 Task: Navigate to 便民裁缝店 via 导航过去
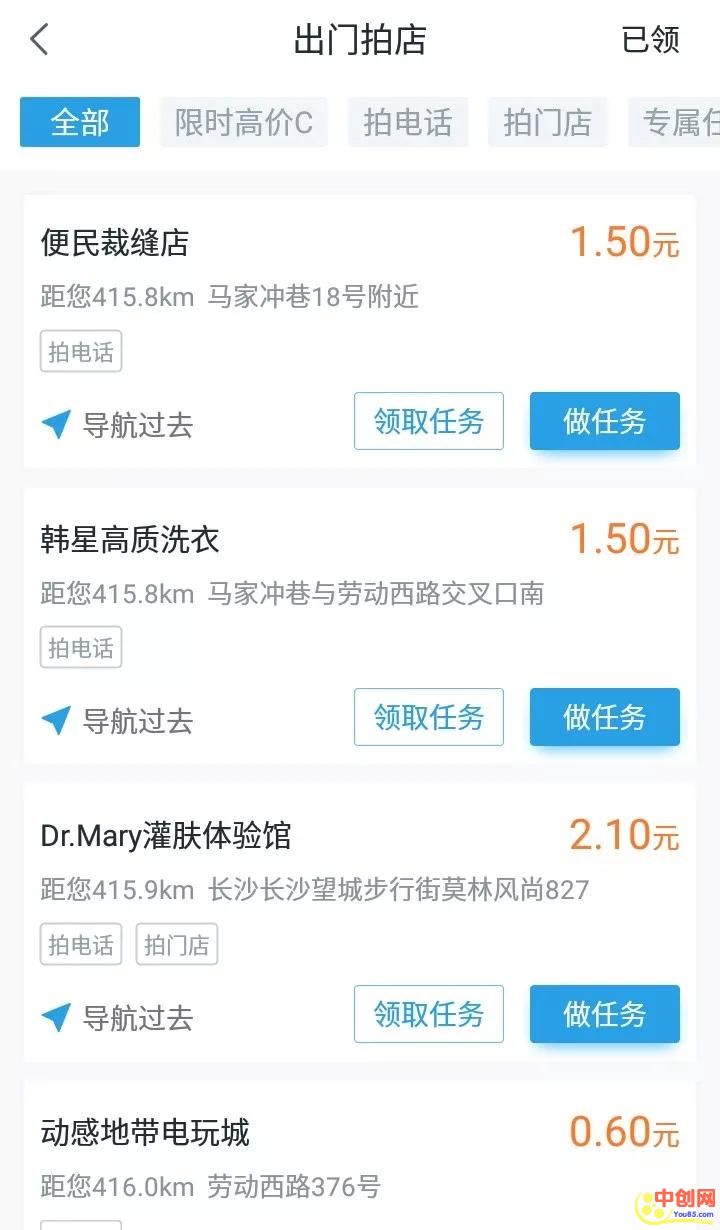(x=118, y=425)
